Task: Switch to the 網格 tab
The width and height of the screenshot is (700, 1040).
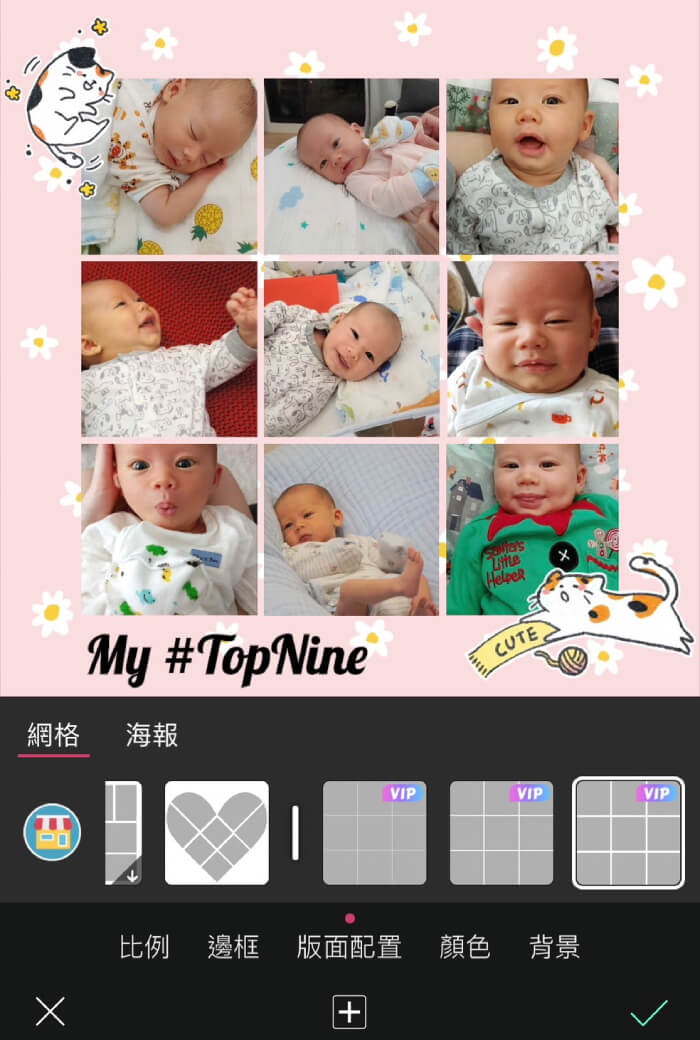Action: pyautogui.click(x=53, y=736)
